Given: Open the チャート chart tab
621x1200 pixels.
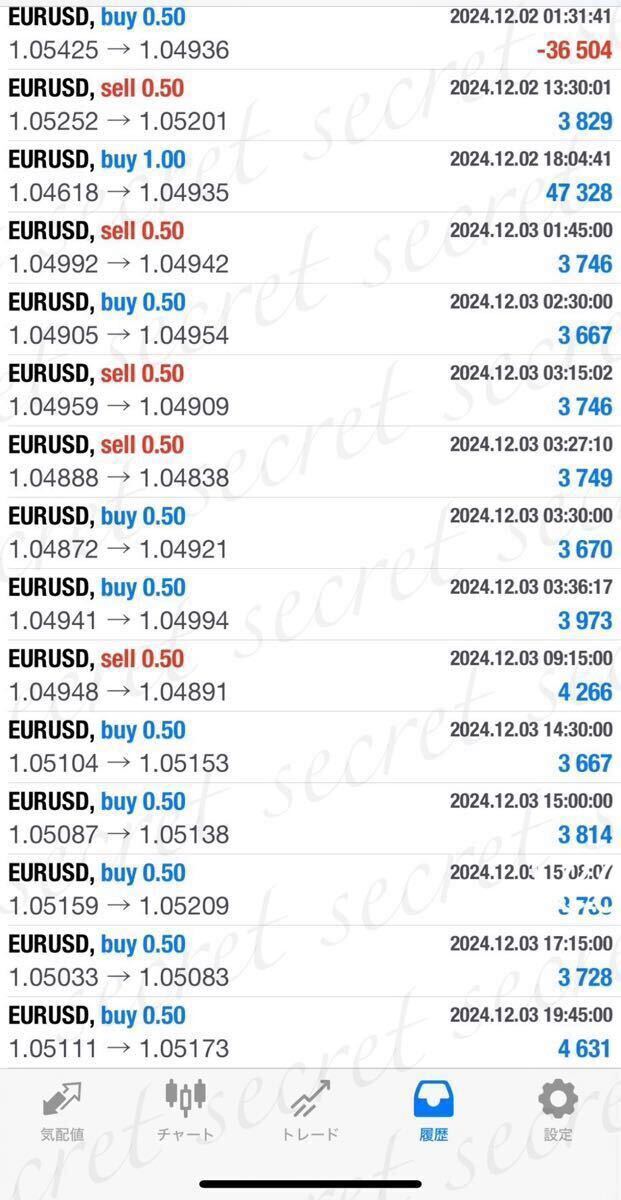Looking at the screenshot, I should point(186,1111).
